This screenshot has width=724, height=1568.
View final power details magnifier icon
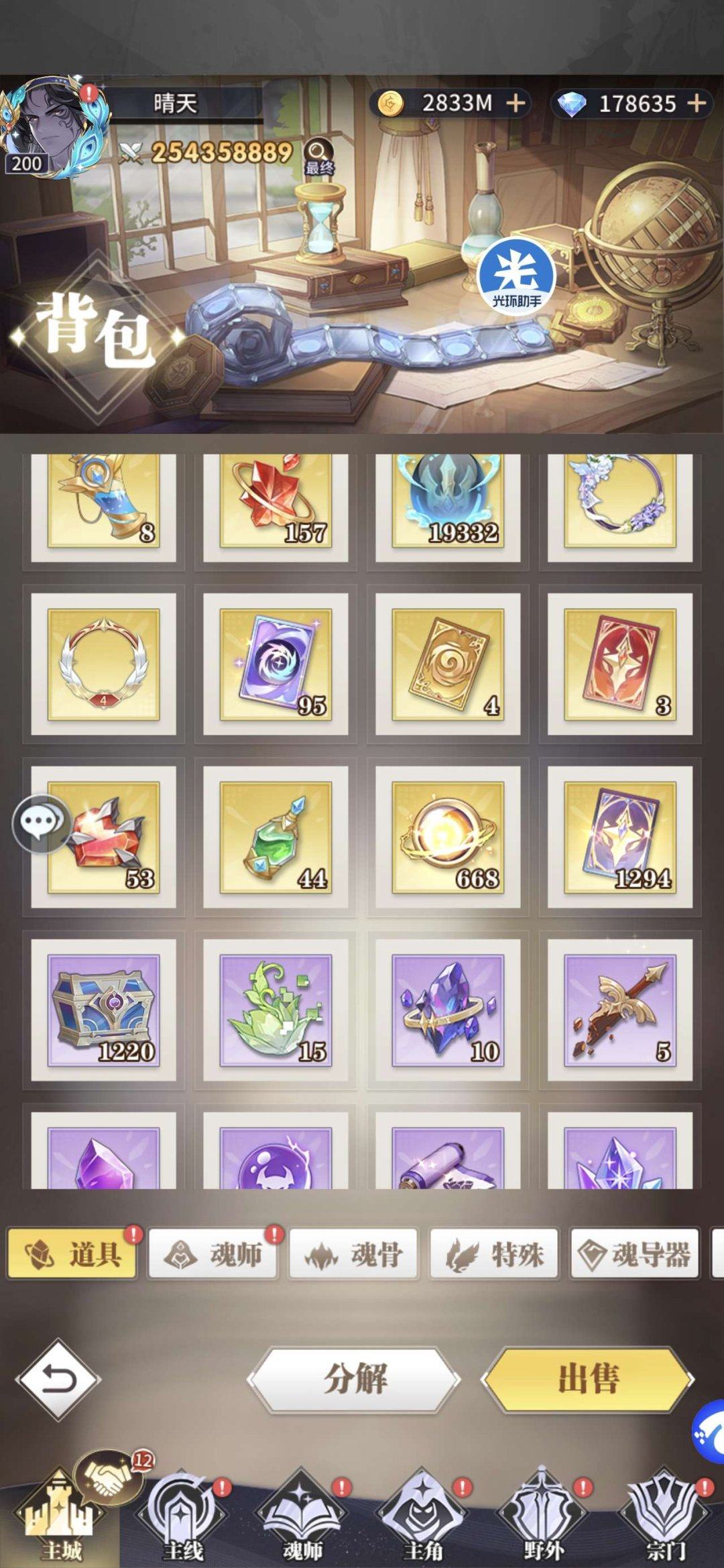pos(318,153)
